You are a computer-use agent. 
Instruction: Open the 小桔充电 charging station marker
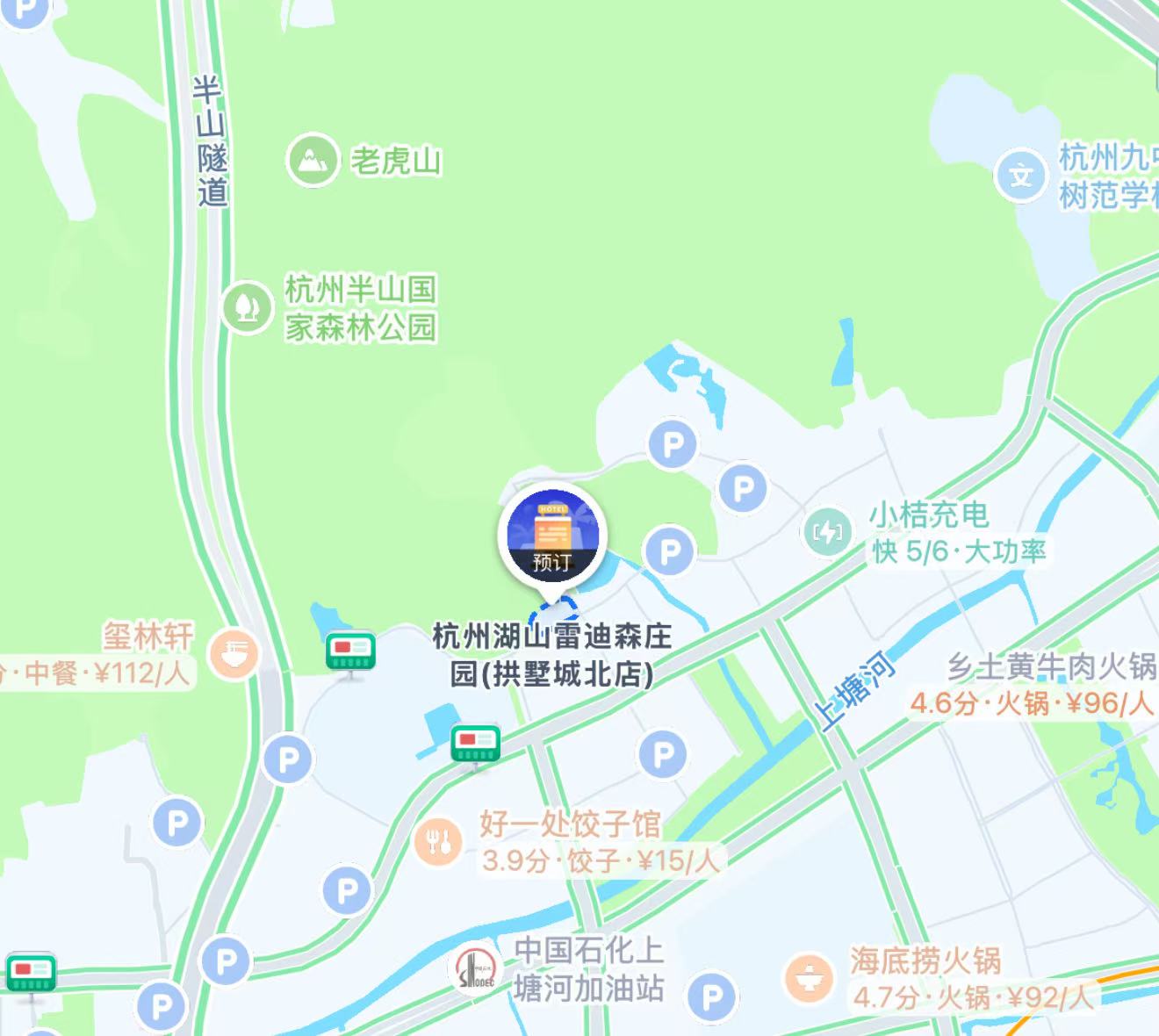(x=827, y=532)
